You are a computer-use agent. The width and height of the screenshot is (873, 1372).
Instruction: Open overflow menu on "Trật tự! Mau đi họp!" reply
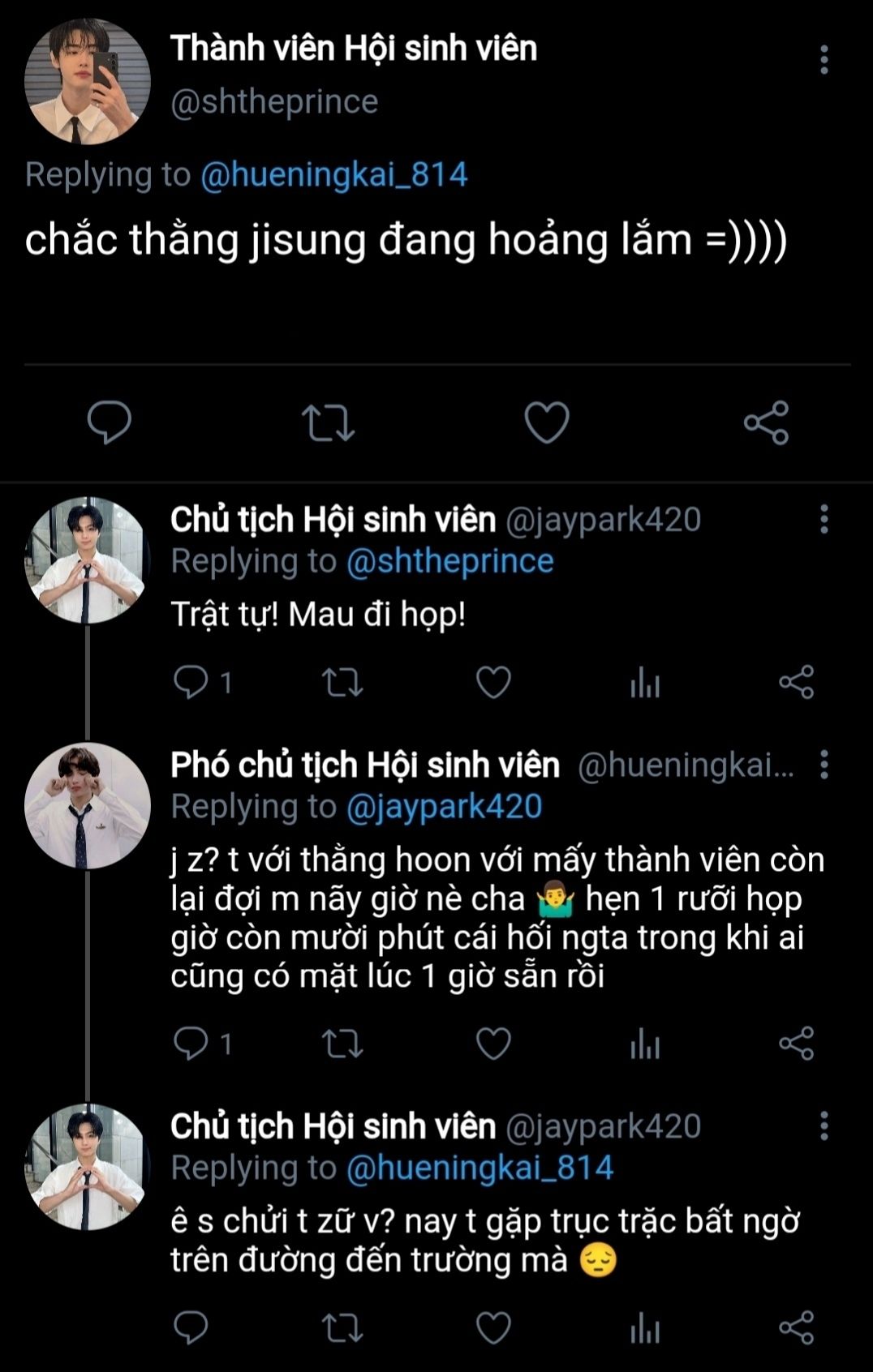pos(824,519)
